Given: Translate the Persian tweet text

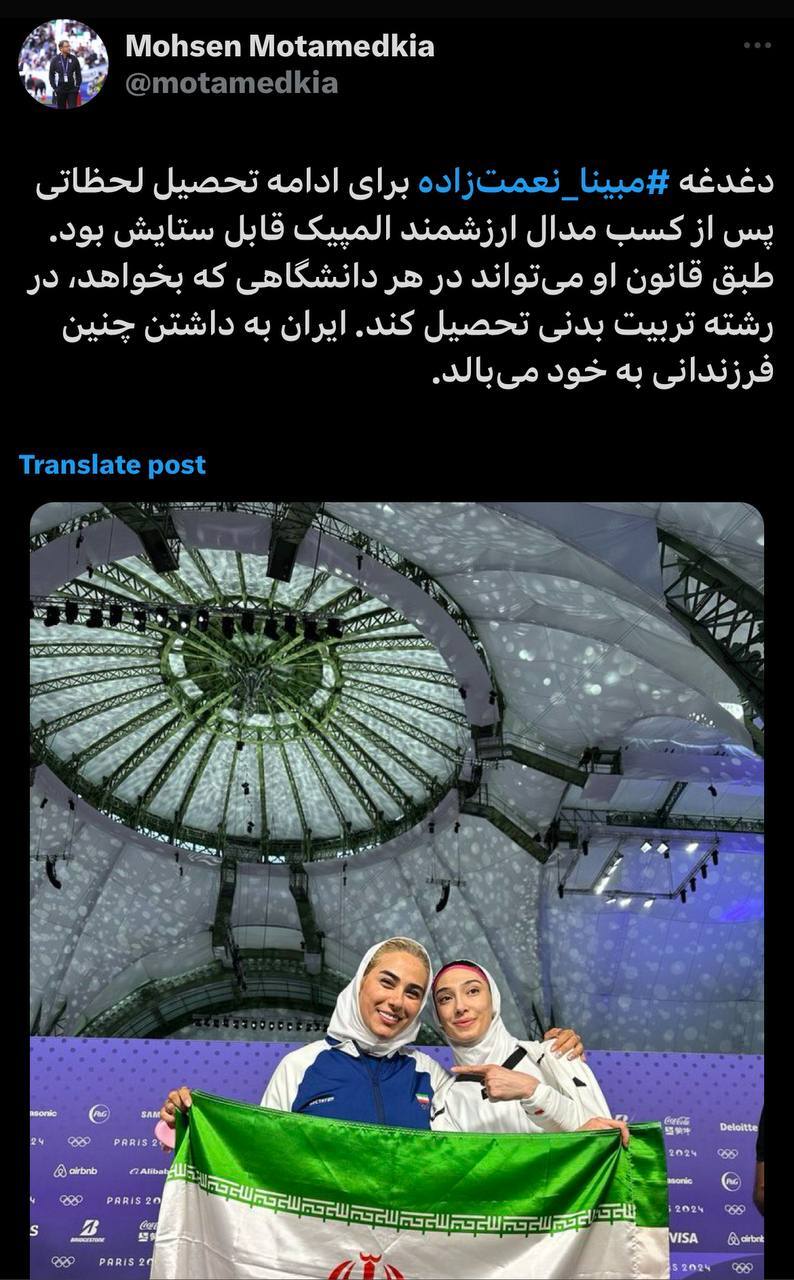Looking at the screenshot, I should coord(113,464).
